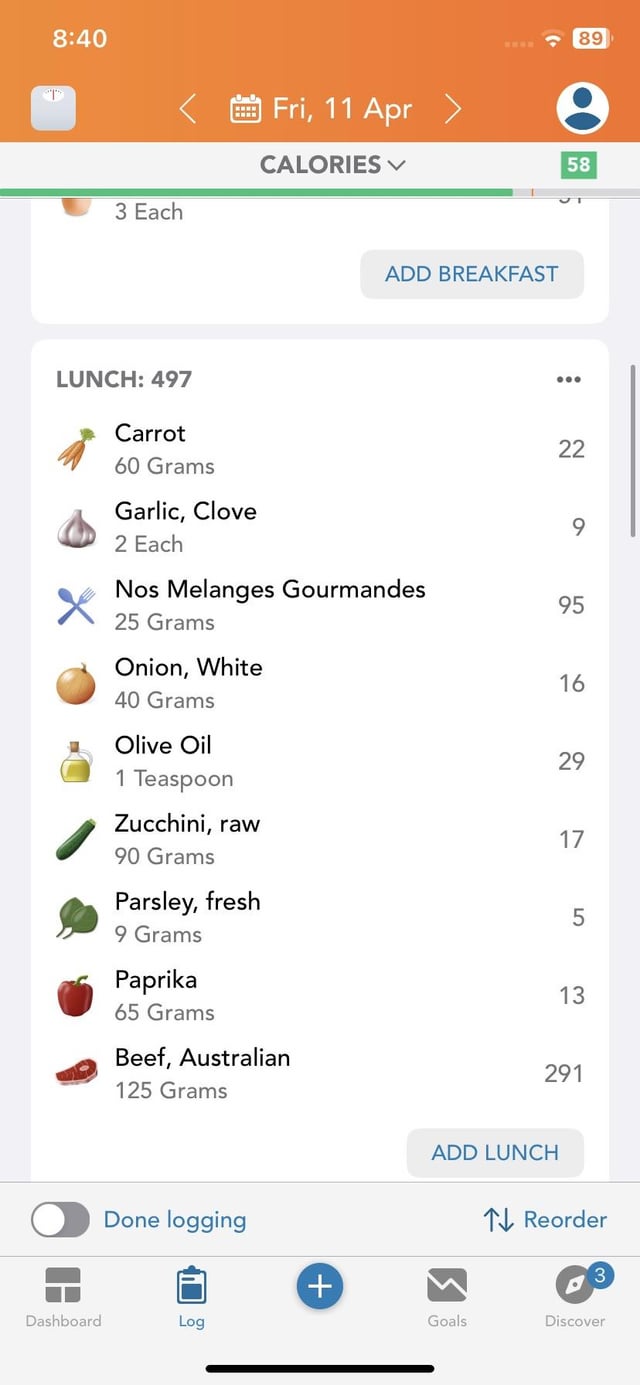
Task: Open the Beef, Australian entry
Action: click(320, 1073)
